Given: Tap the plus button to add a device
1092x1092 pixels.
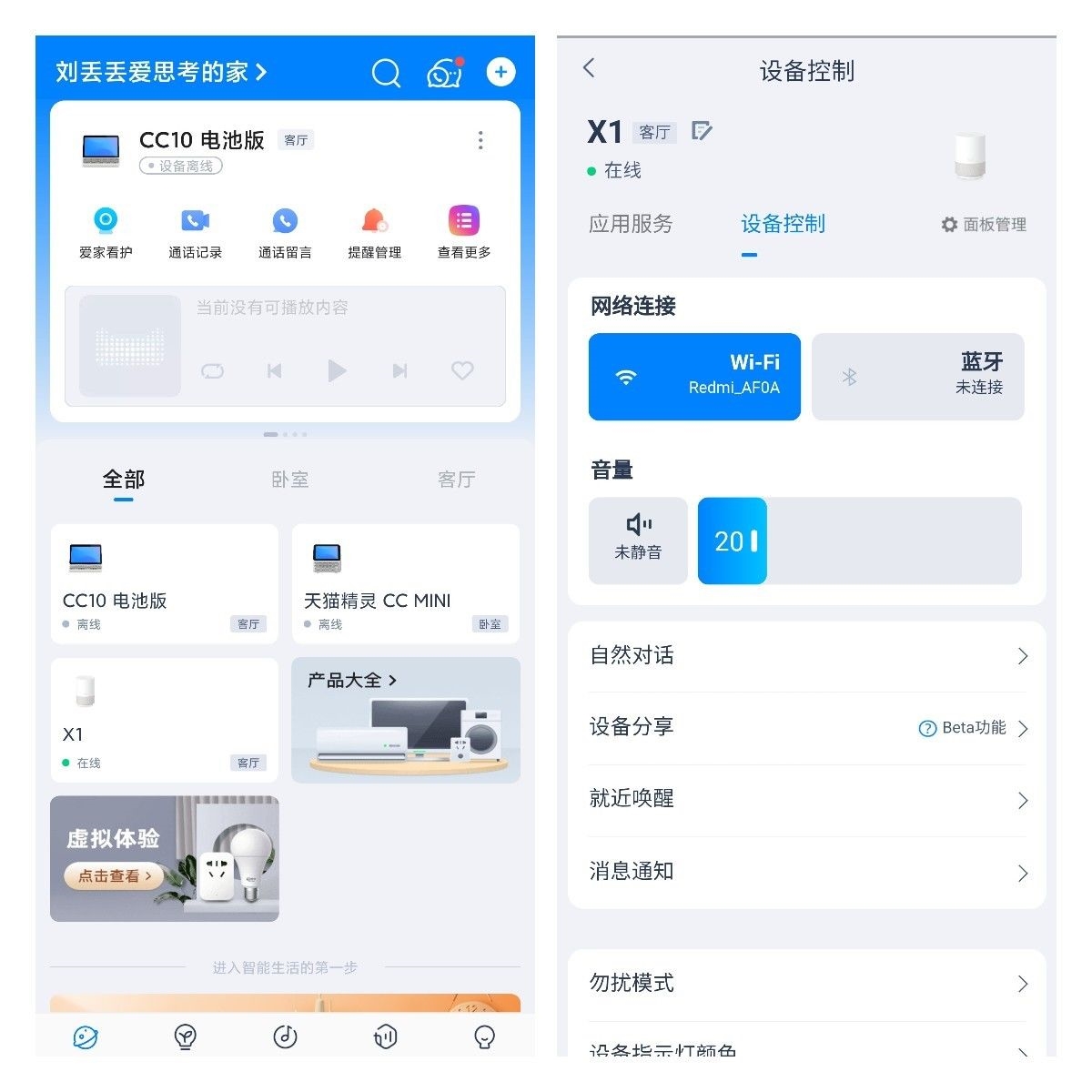Looking at the screenshot, I should coord(500,72).
